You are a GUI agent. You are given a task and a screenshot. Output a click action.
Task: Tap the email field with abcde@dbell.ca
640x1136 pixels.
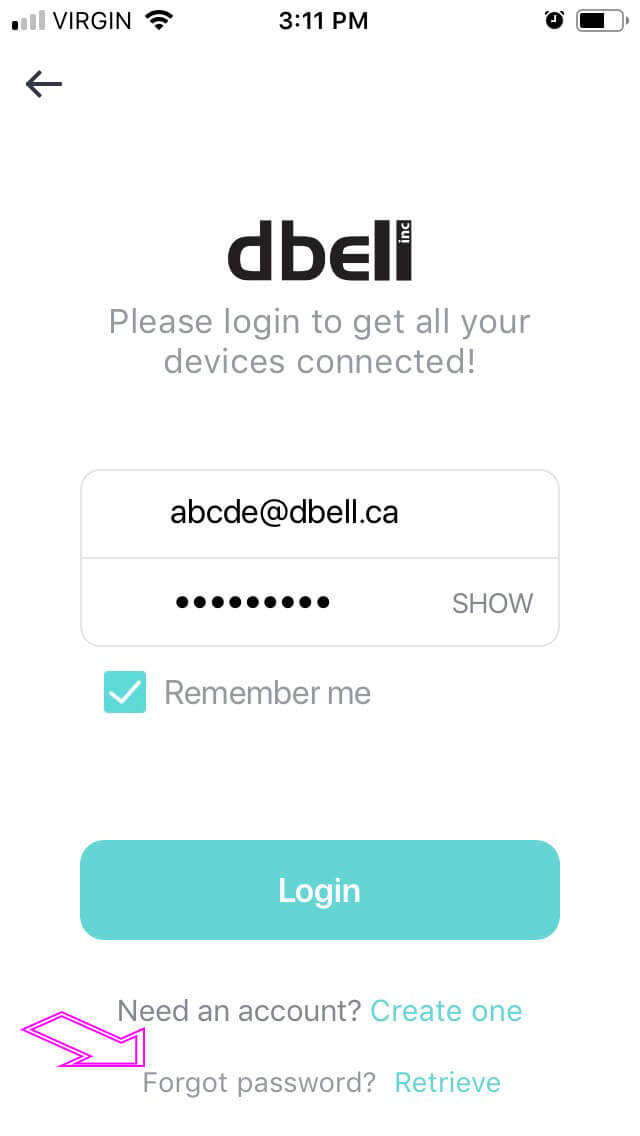click(320, 514)
